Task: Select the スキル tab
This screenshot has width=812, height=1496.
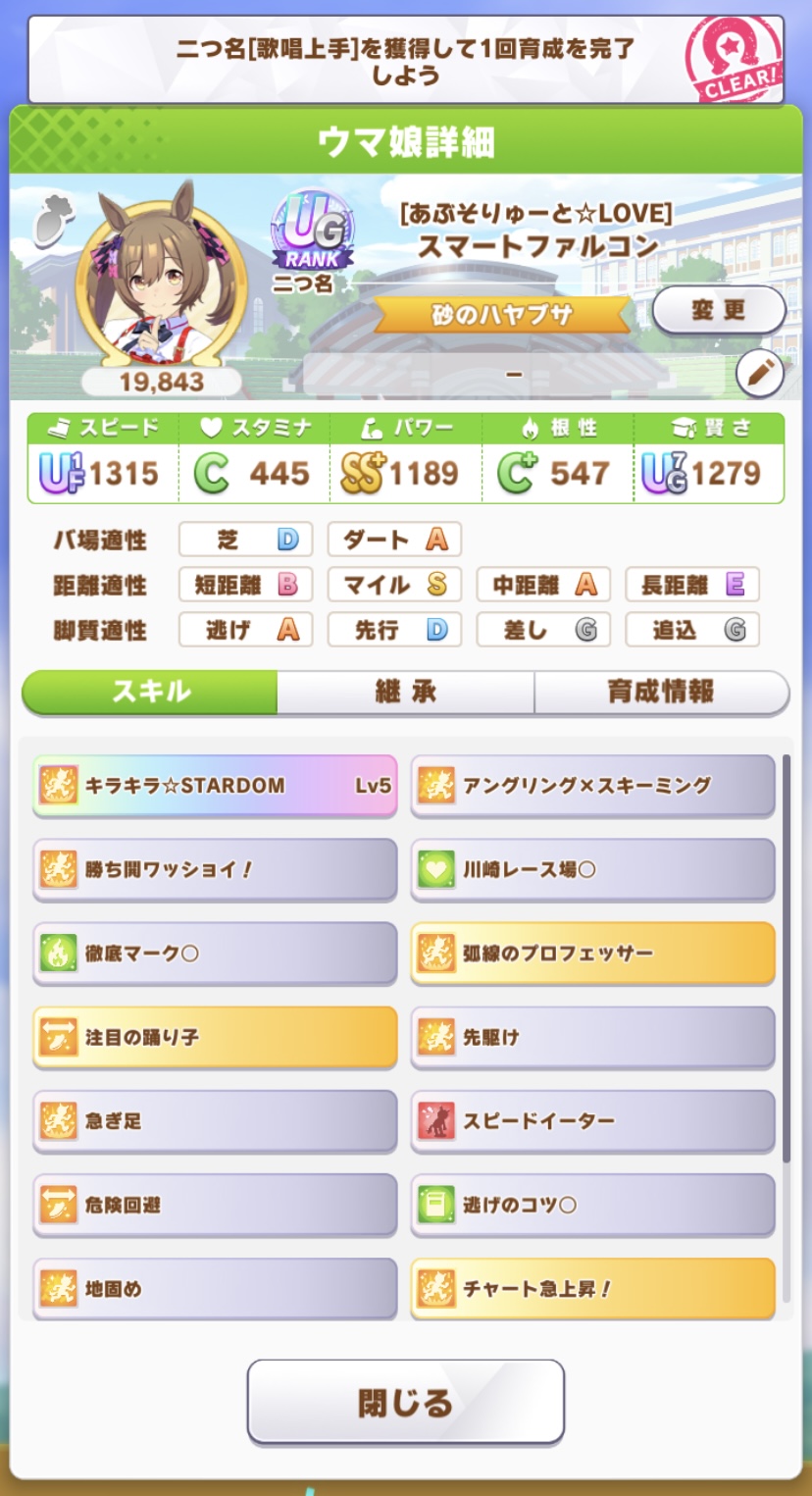Action: coord(149,693)
